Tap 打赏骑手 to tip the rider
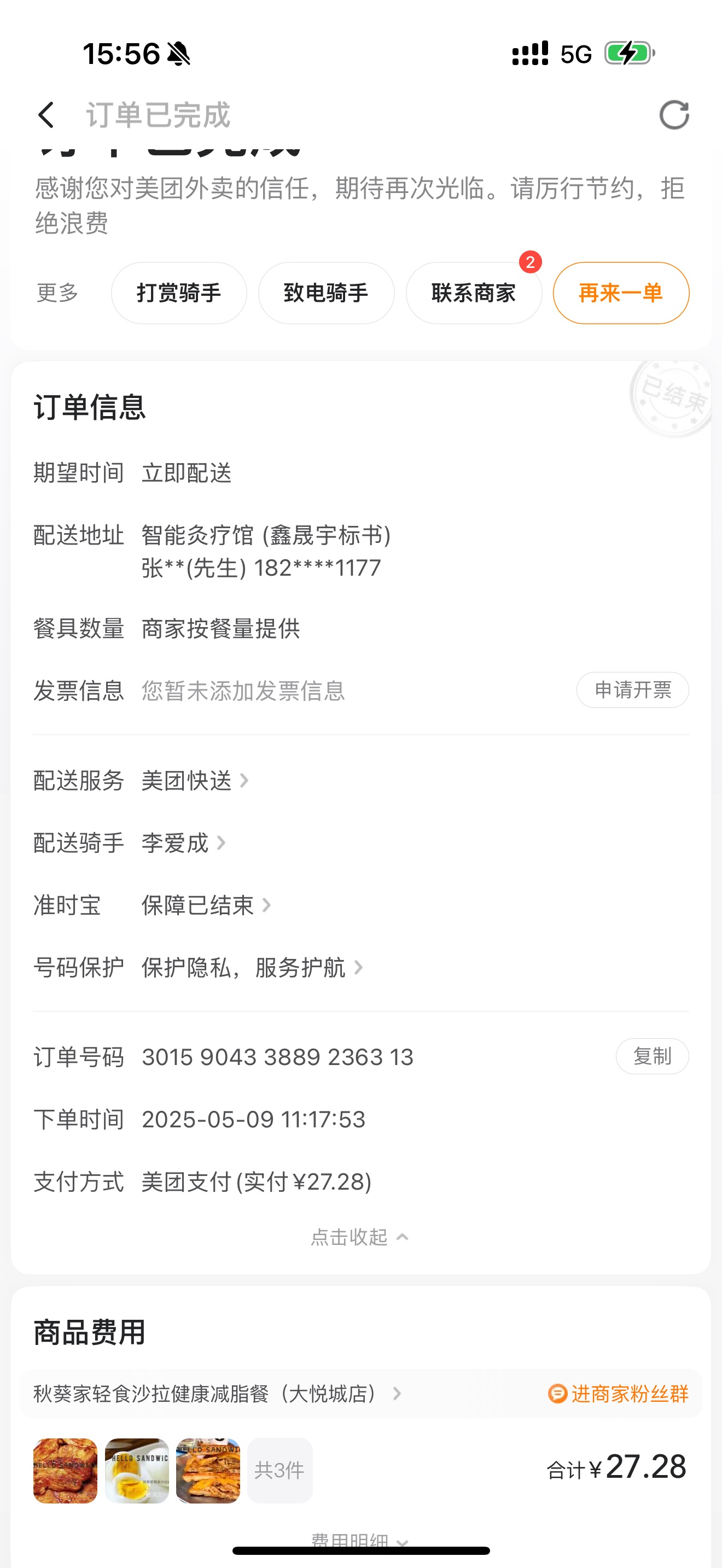Screen dimensions: 722x1568 (x=178, y=293)
